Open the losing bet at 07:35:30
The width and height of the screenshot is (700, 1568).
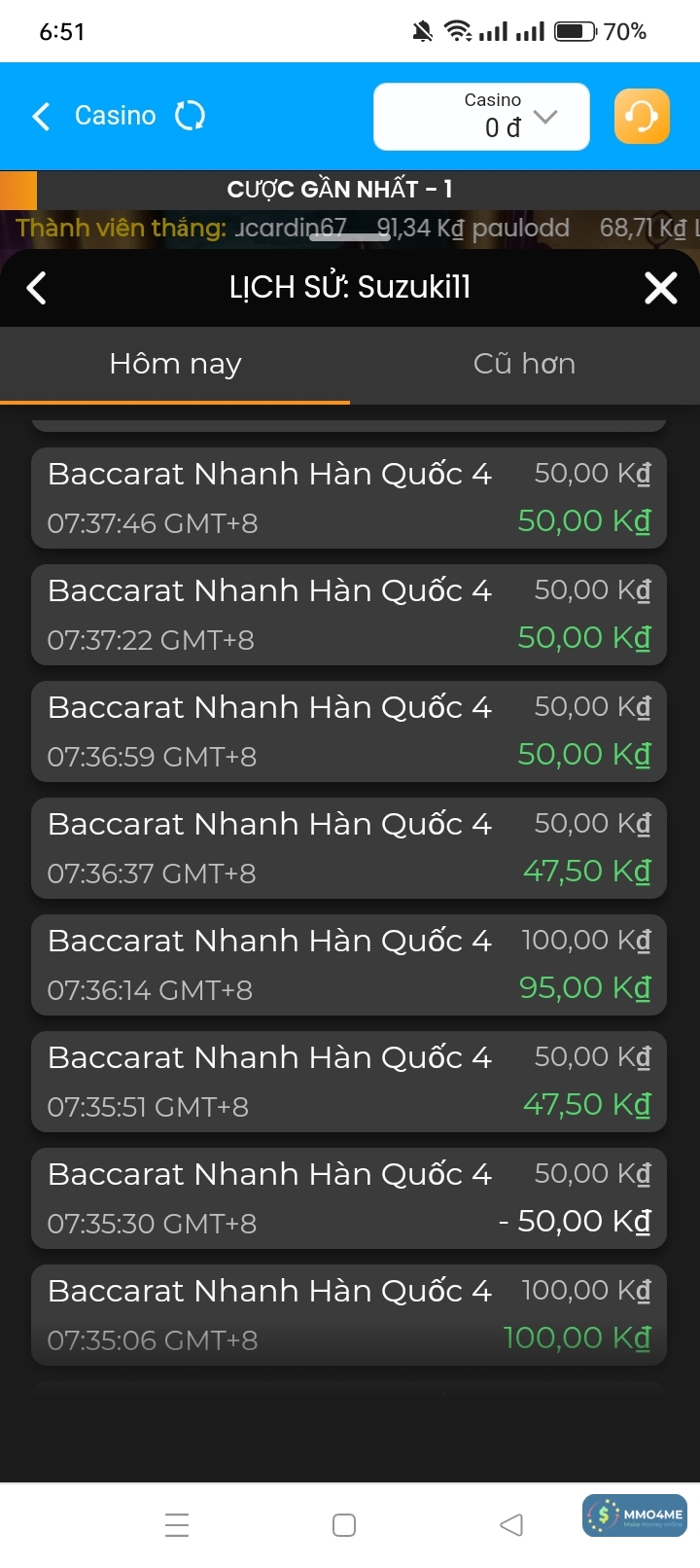(349, 1198)
